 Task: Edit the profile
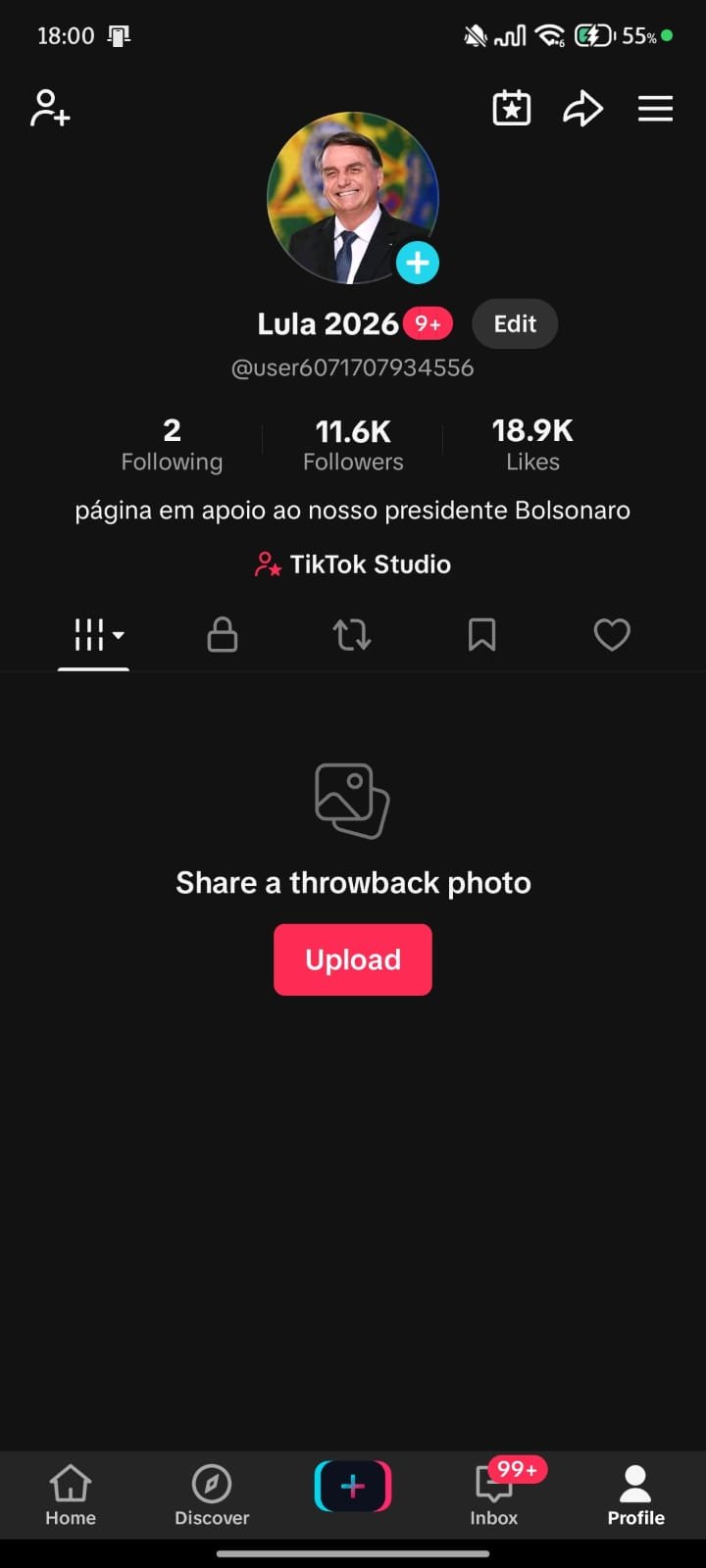point(515,324)
